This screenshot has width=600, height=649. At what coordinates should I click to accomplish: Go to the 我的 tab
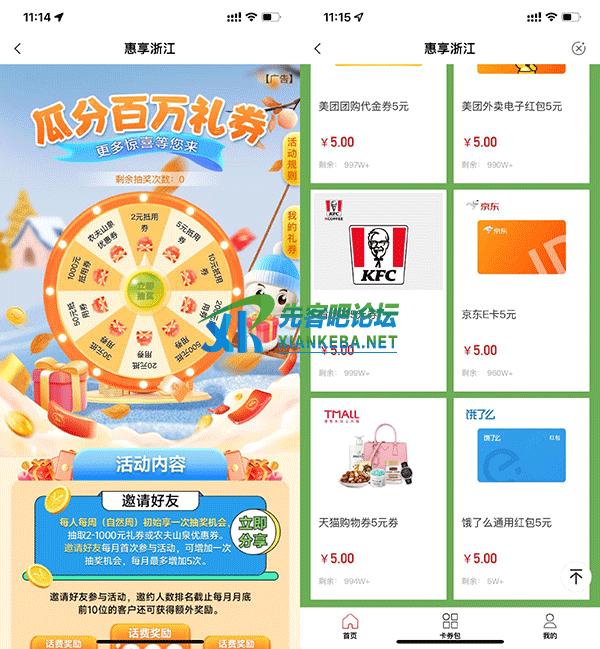click(549, 626)
